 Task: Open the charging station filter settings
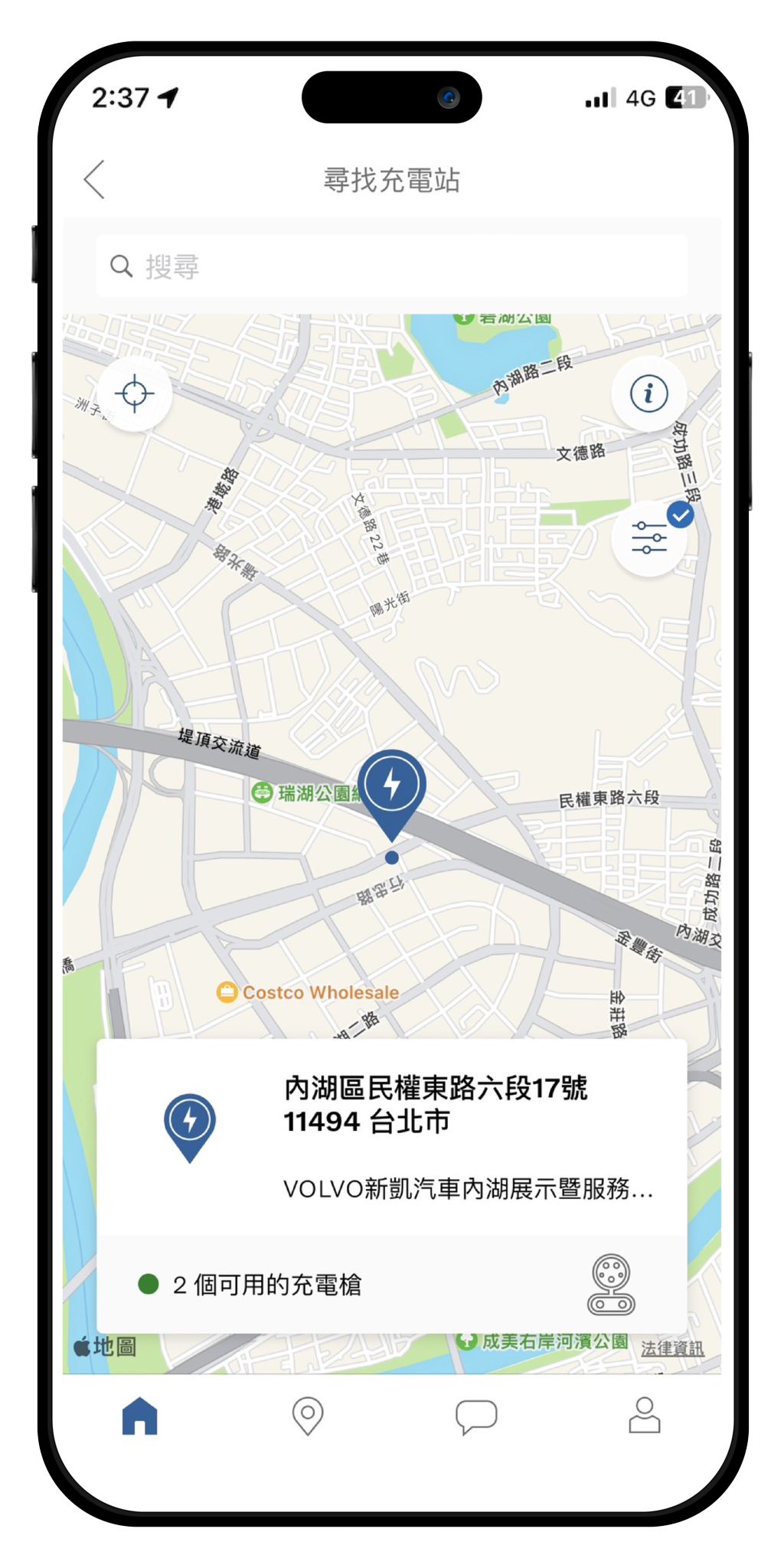tap(648, 538)
